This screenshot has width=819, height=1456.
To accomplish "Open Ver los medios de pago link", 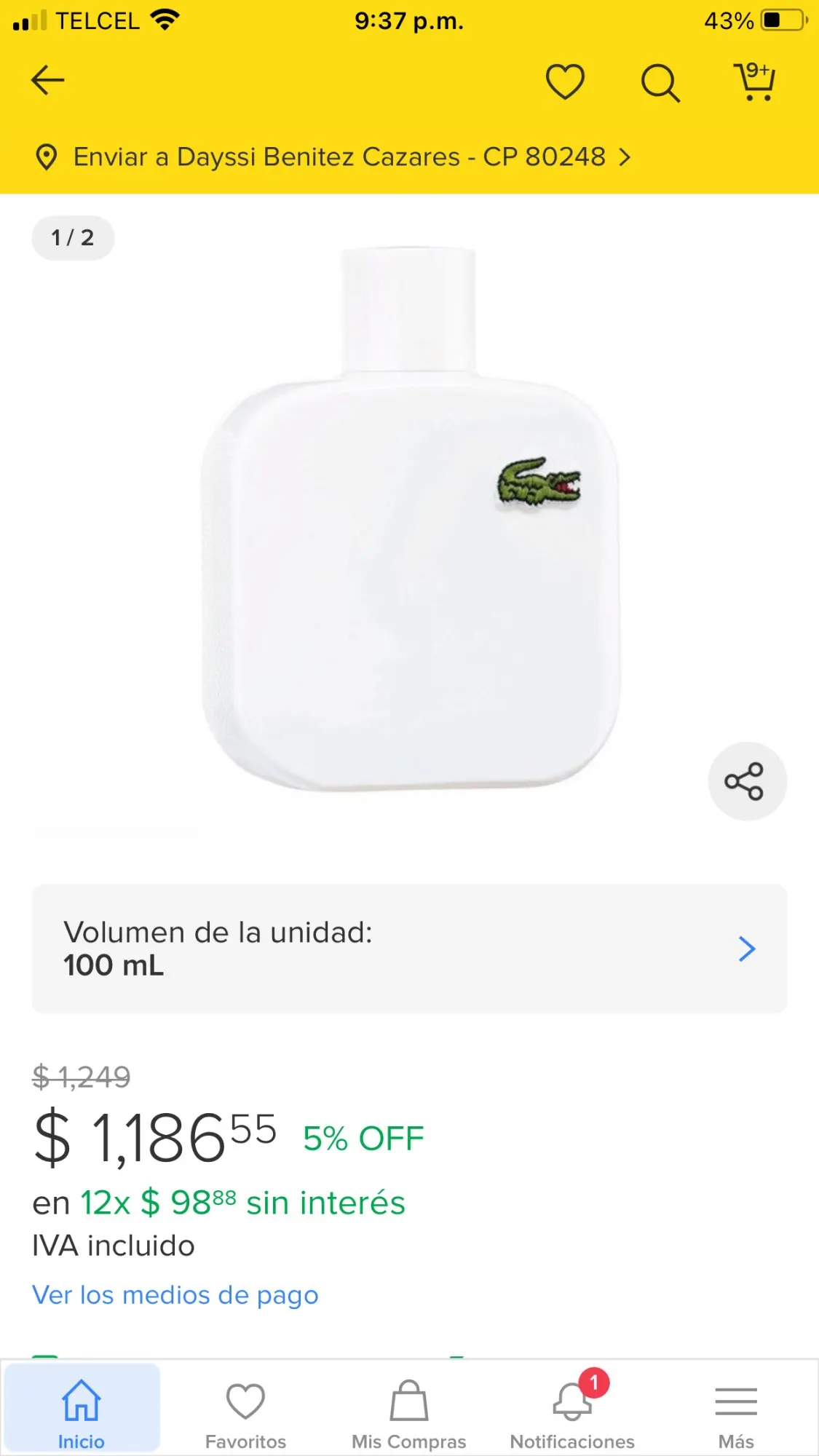I will [x=175, y=1295].
